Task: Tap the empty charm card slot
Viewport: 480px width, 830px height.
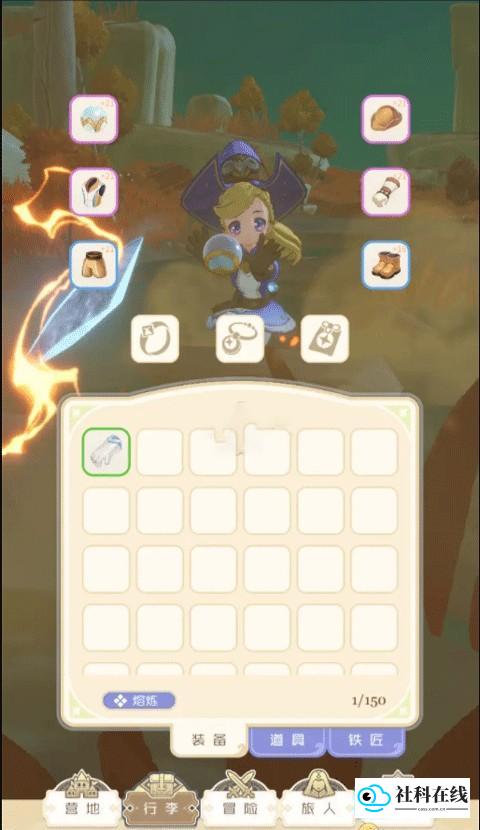Action: coord(324,339)
